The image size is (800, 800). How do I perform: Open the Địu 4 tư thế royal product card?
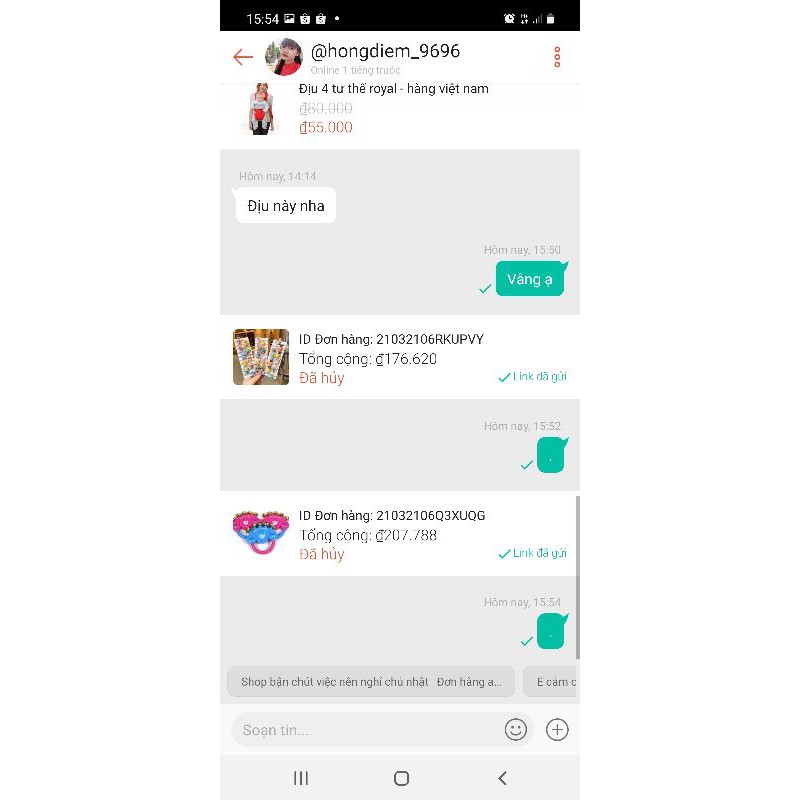tap(399, 108)
